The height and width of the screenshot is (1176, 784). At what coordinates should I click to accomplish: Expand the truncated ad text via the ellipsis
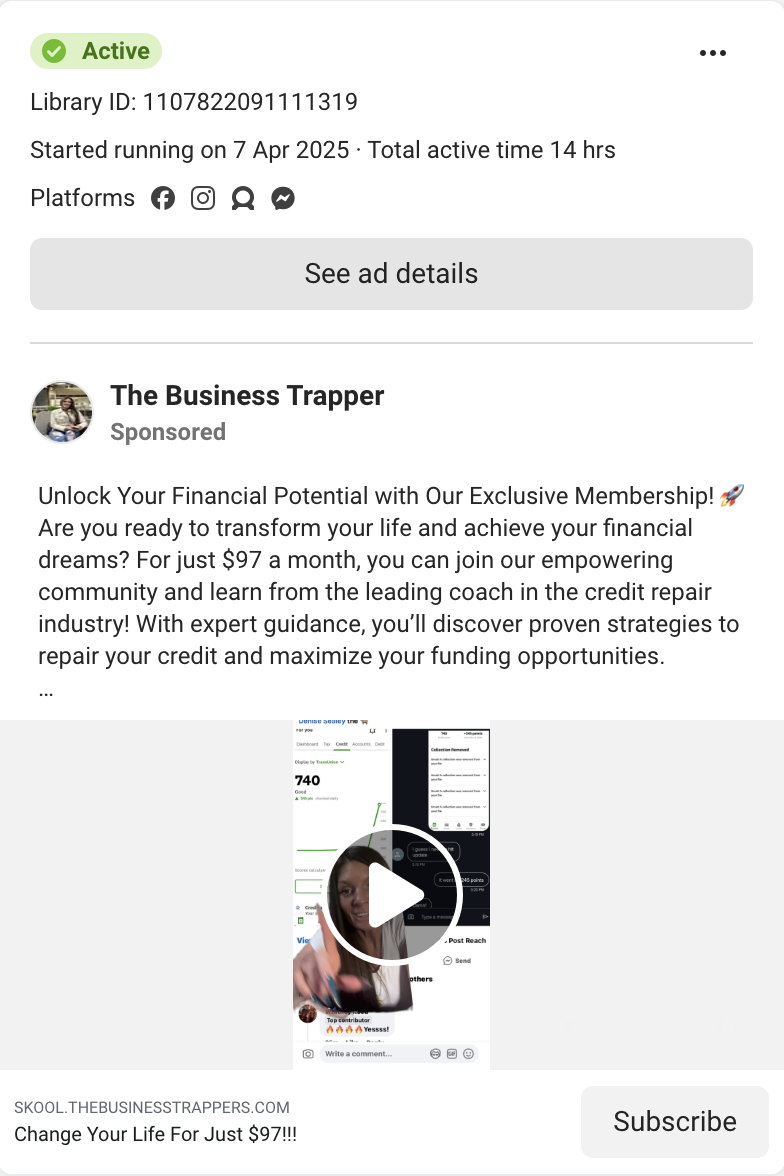(46, 690)
